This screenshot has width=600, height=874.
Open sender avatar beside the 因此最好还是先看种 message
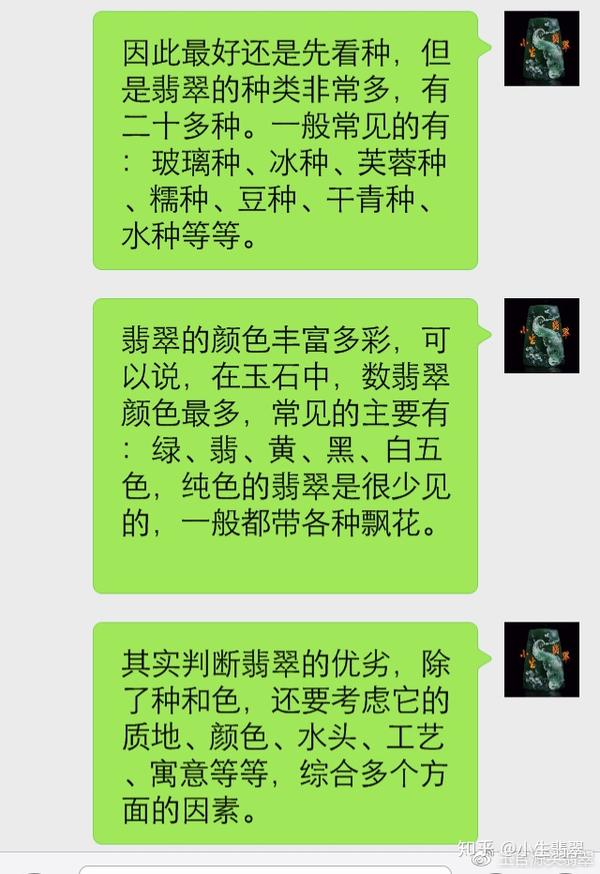(x=541, y=49)
